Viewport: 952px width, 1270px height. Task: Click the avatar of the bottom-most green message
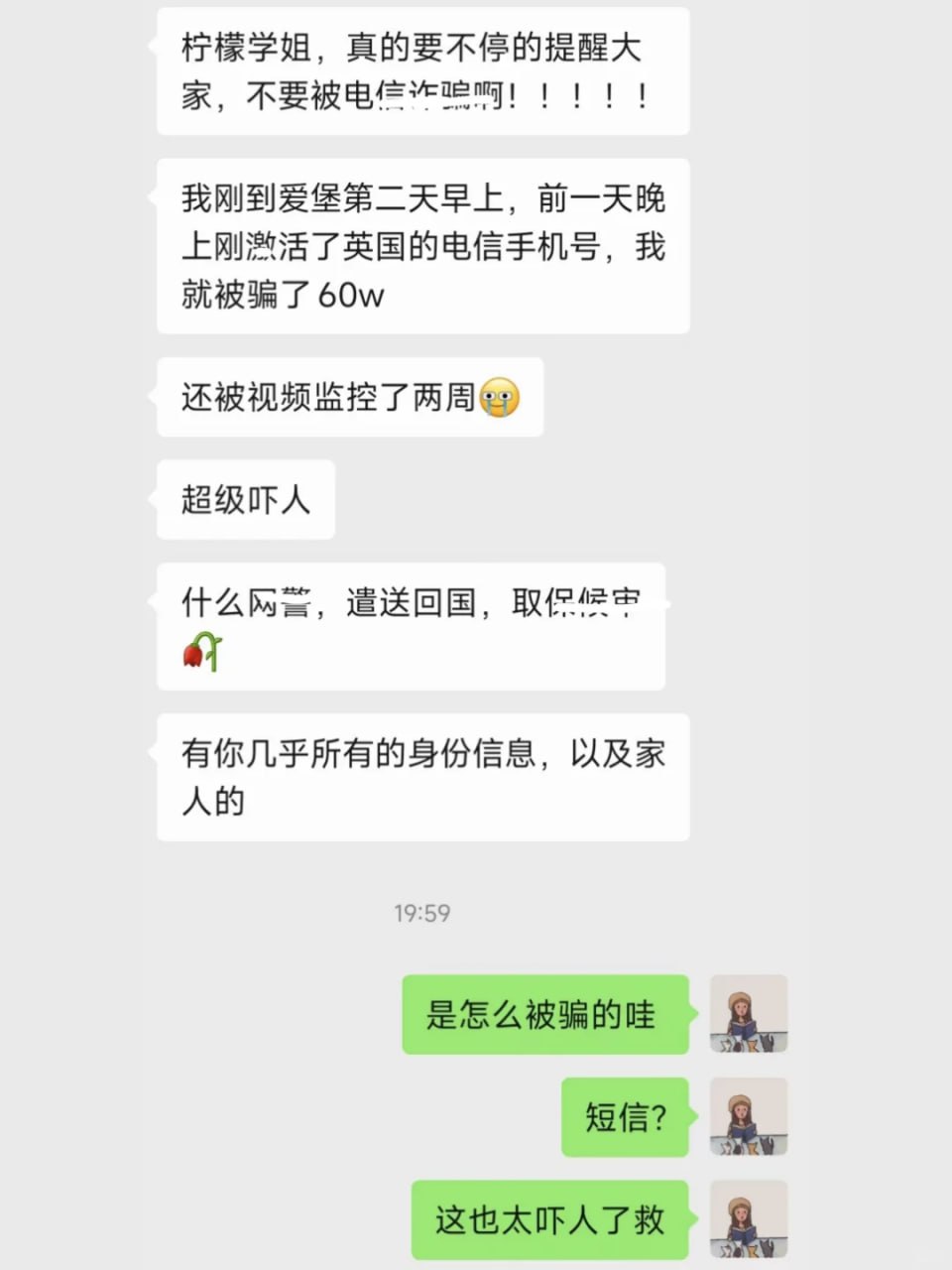(749, 1218)
